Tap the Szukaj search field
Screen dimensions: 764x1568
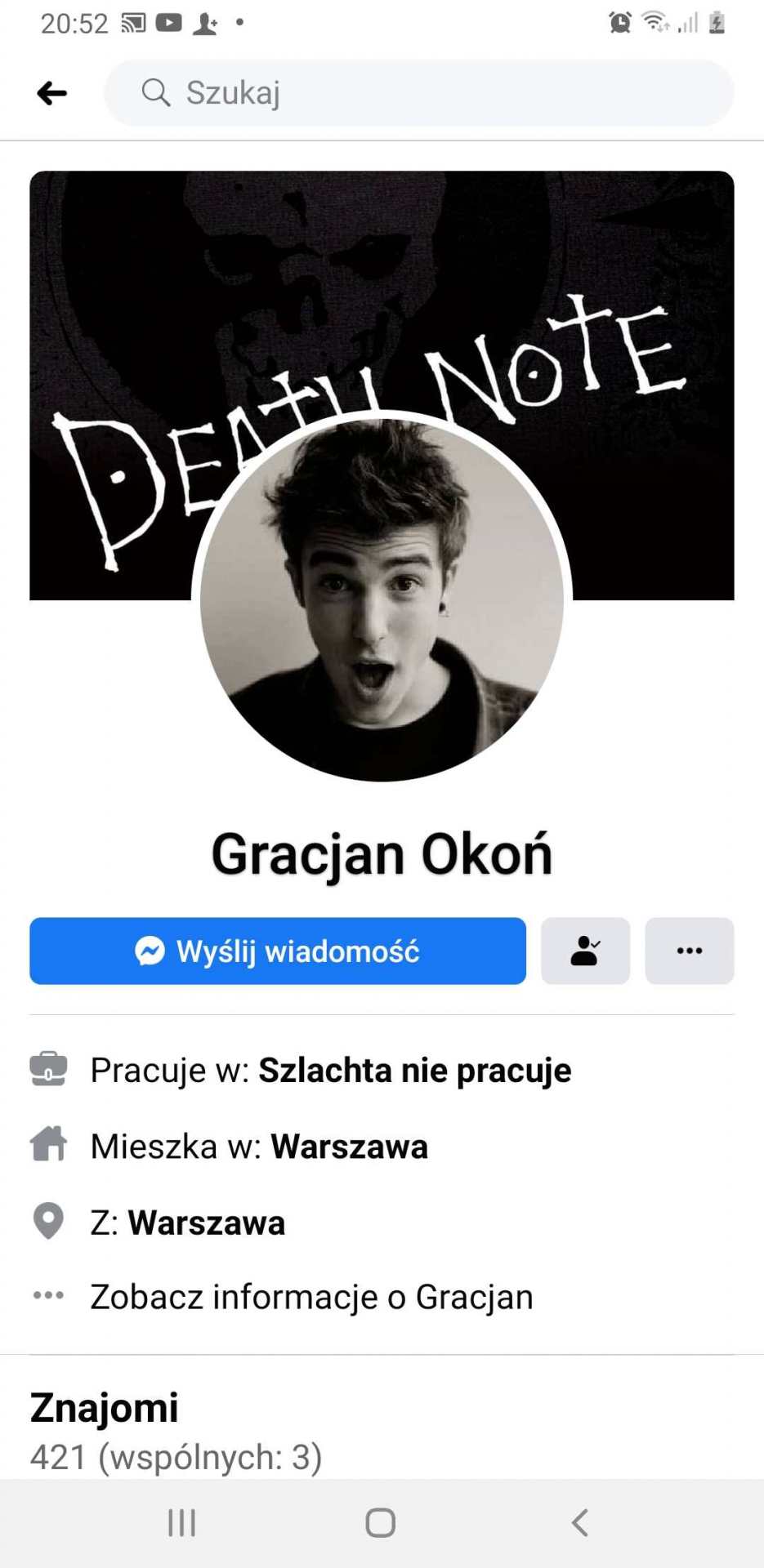point(418,93)
